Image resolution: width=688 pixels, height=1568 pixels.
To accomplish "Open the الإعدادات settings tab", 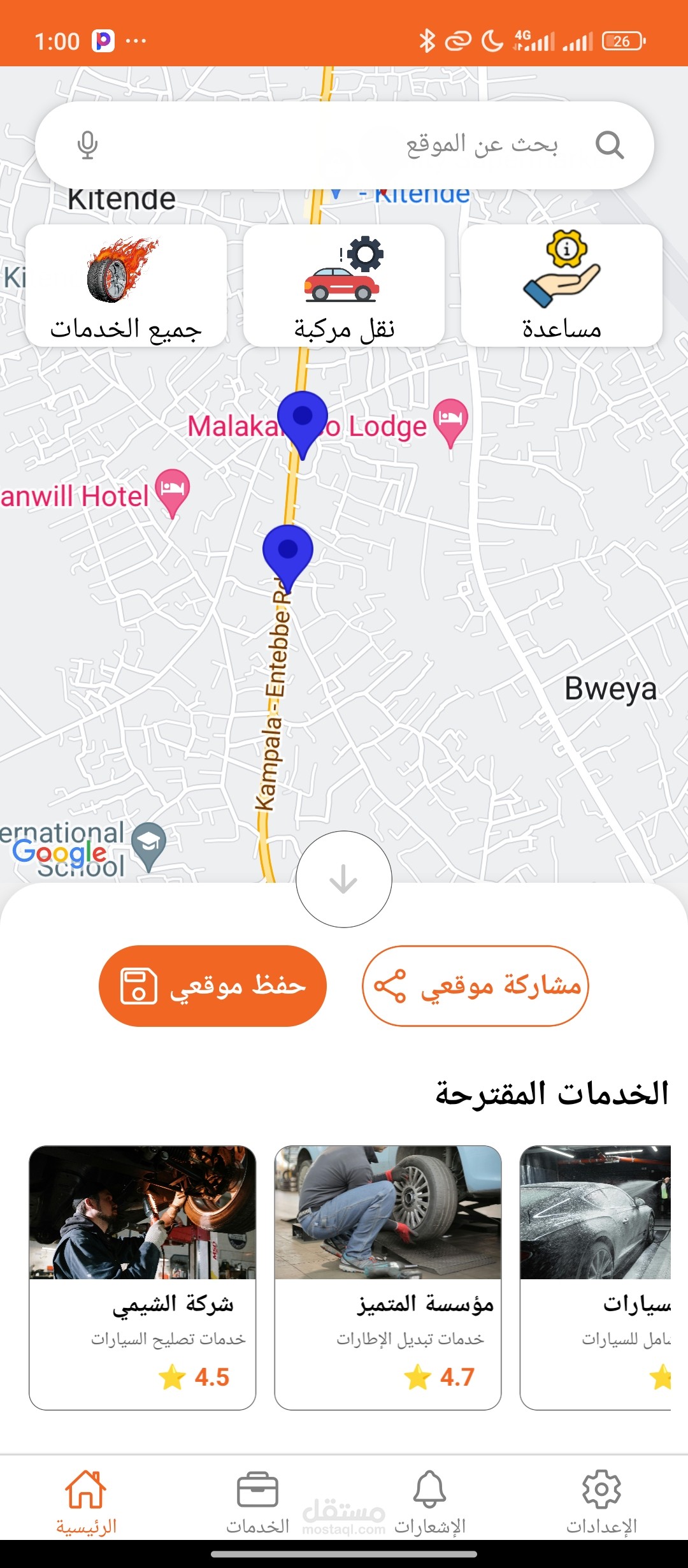I will click(x=601, y=1502).
